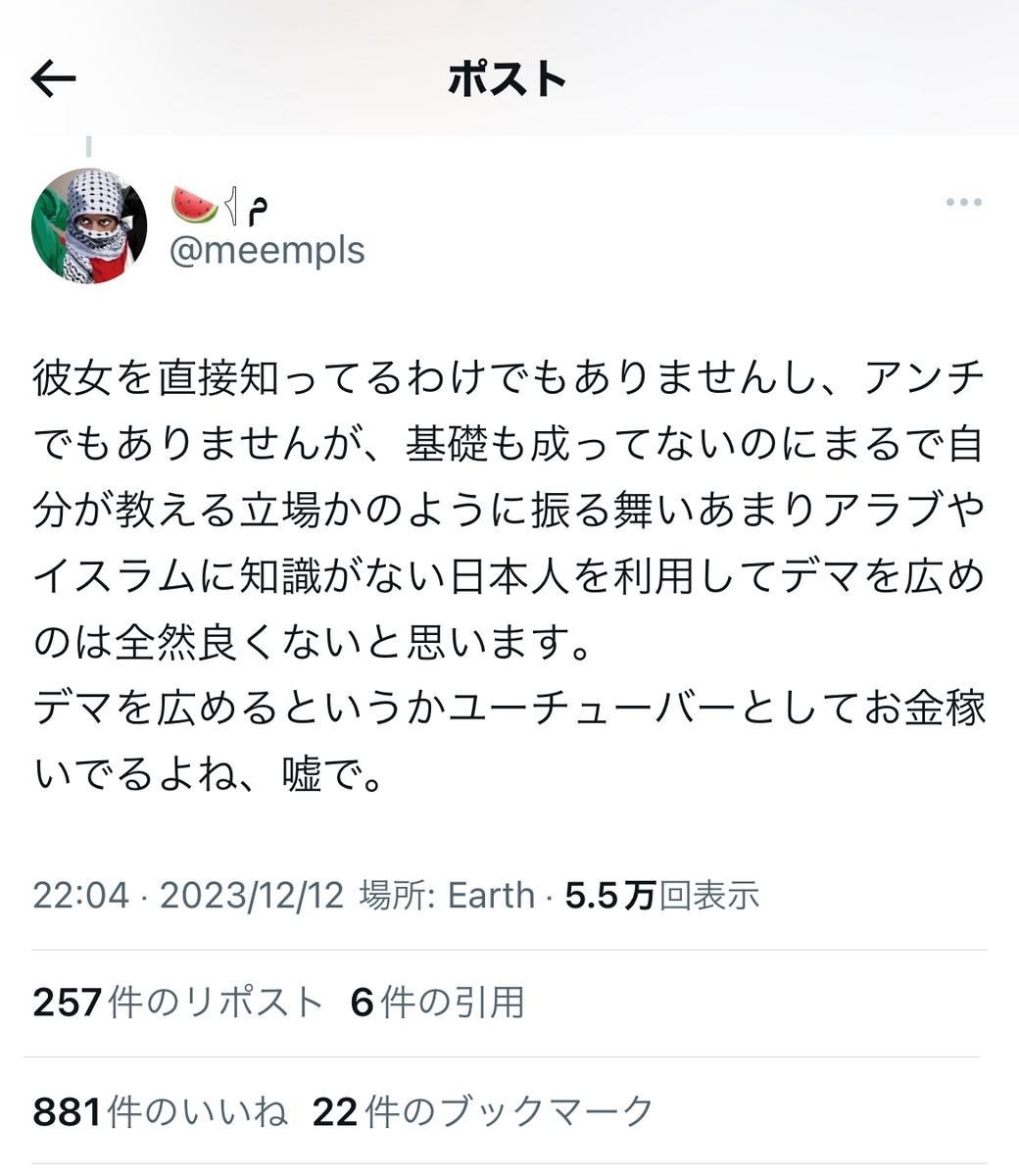Open the post's three-dot overflow menu
The image size is (1019, 1176).
pyautogui.click(x=963, y=202)
